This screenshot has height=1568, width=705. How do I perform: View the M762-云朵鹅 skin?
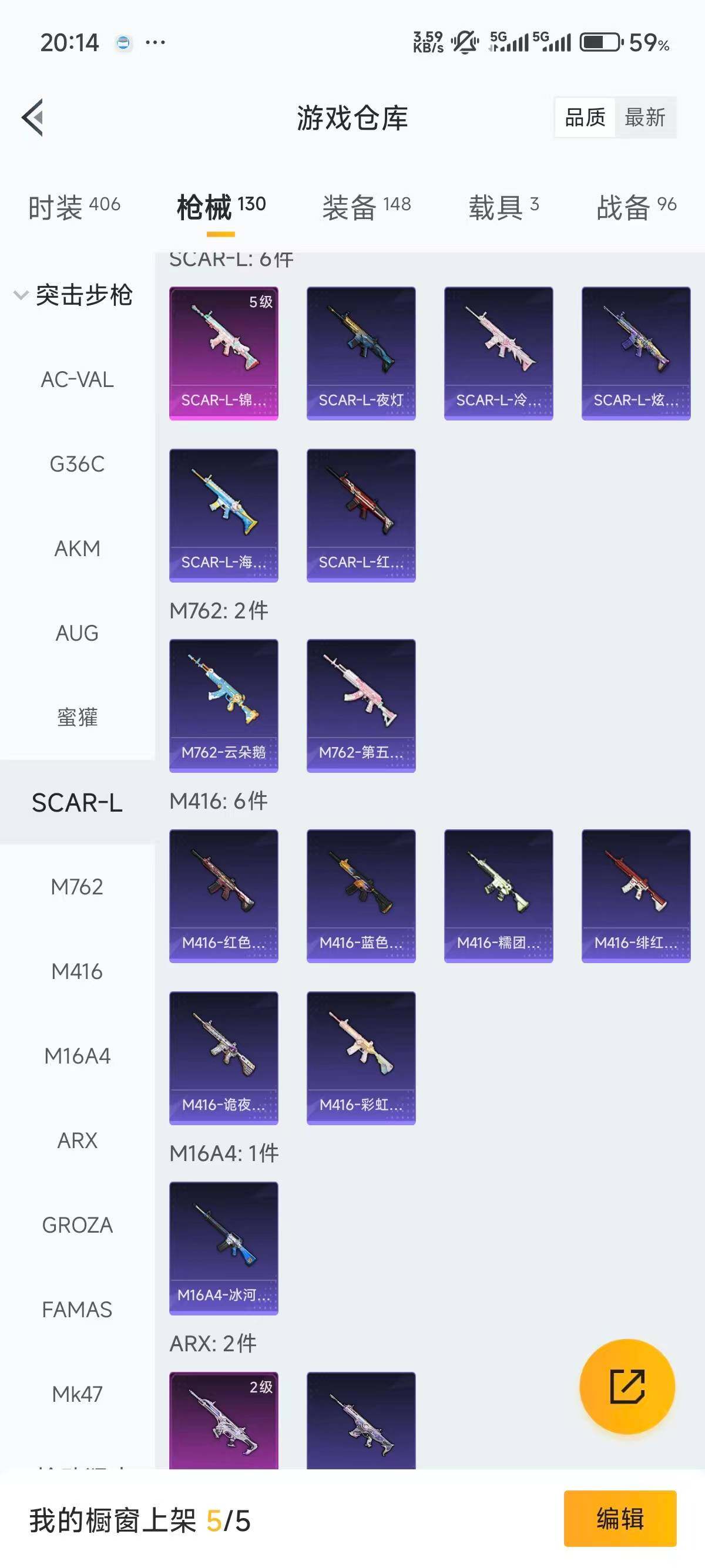223,705
